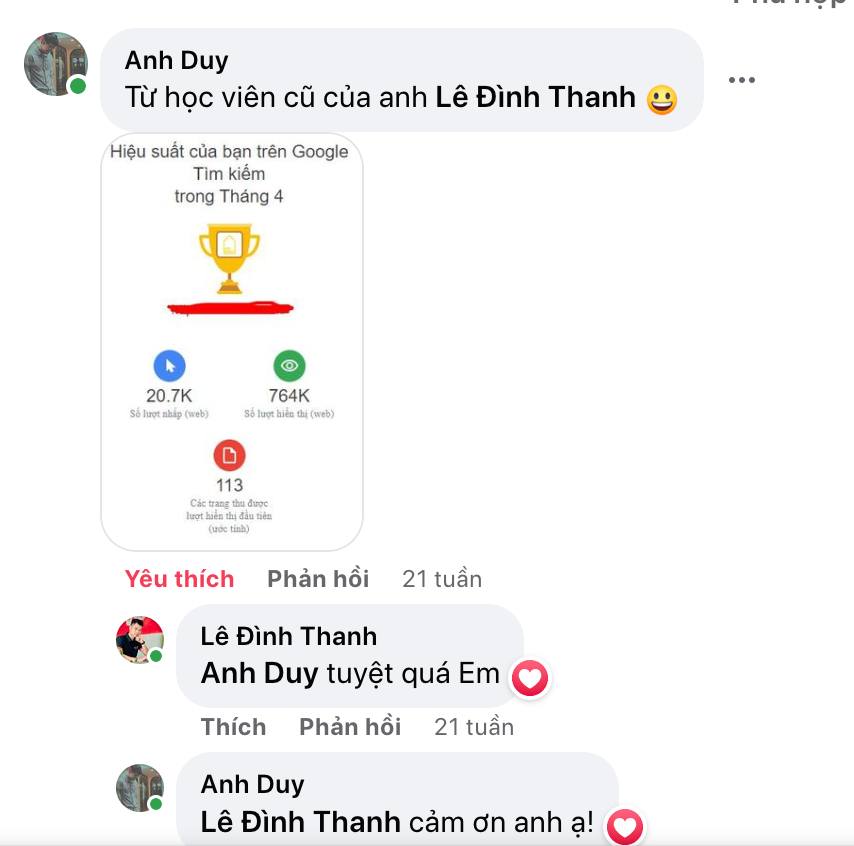Like Lê Đình Thanh's reply with Thích
This screenshot has width=854, height=846.
(233, 727)
